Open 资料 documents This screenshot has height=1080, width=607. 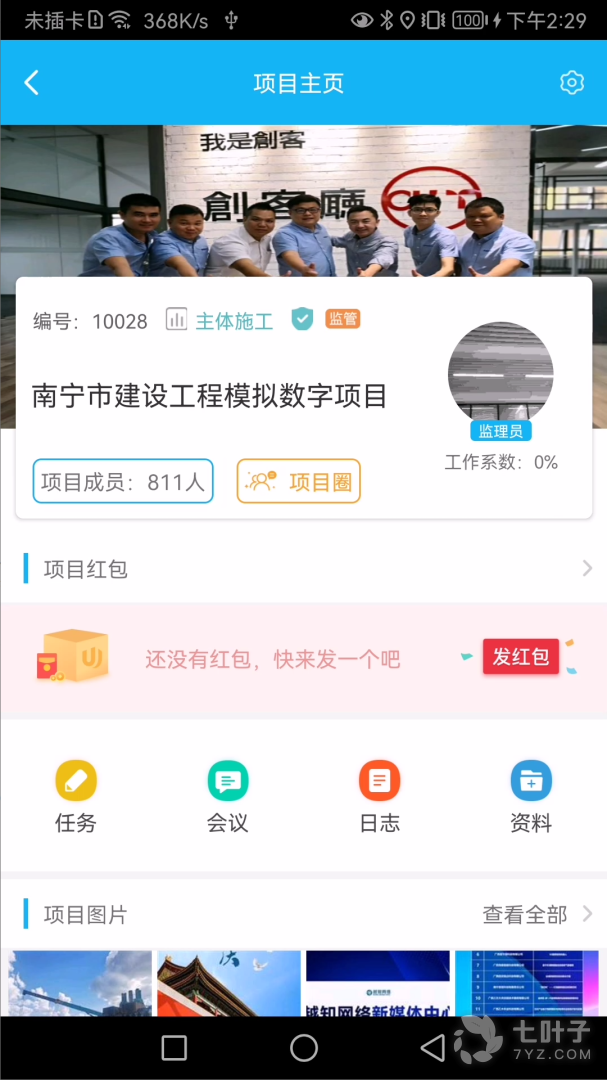531,797
